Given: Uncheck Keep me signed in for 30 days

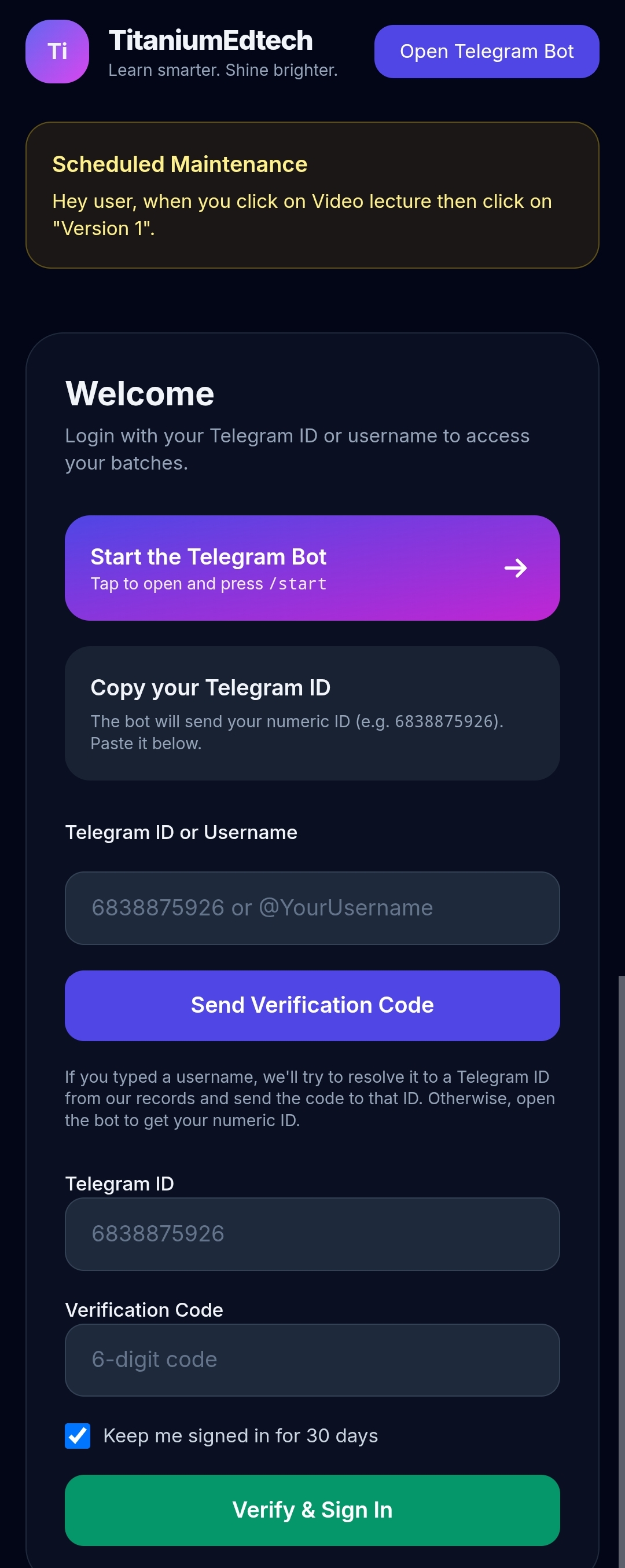Looking at the screenshot, I should 78,1435.
